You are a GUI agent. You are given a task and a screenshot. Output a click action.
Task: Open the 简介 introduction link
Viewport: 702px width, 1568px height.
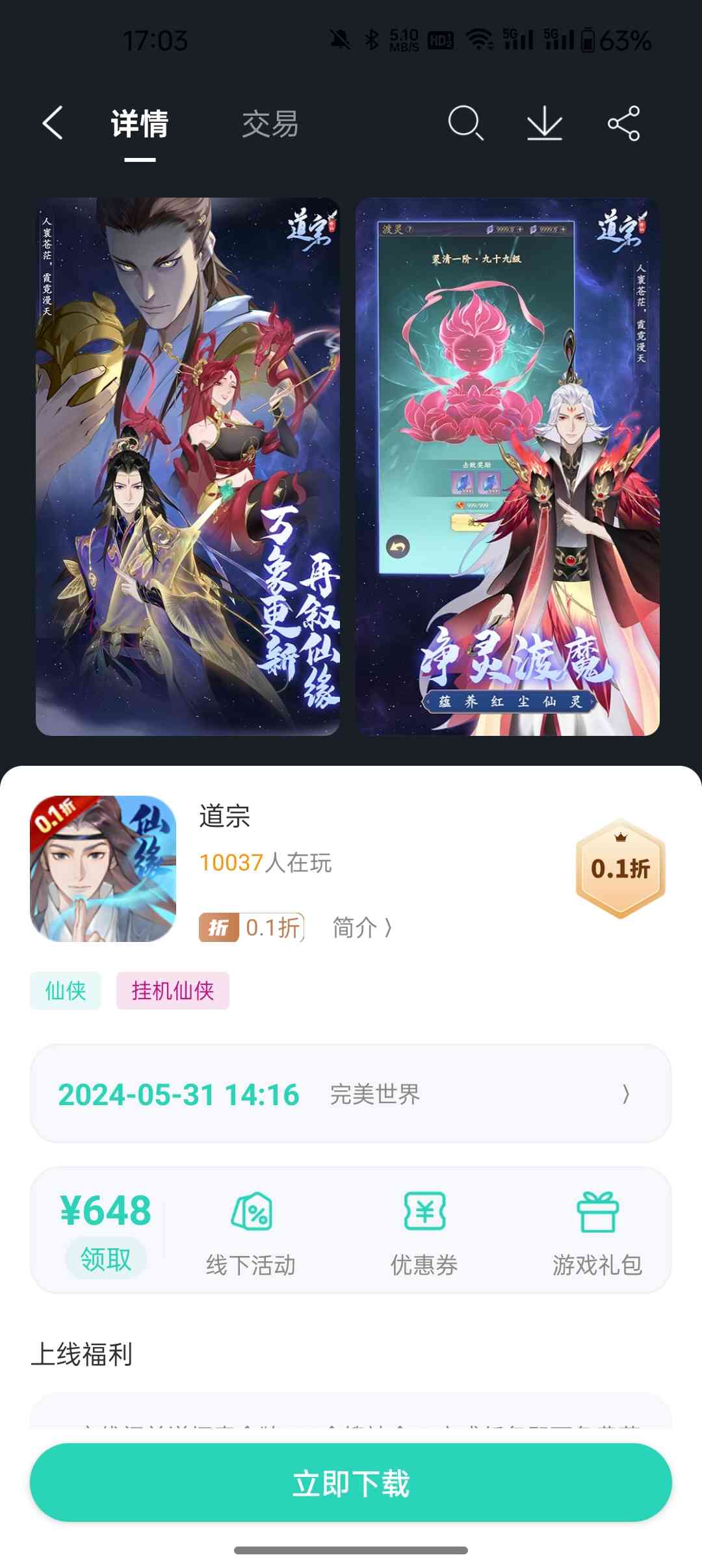pyautogui.click(x=362, y=928)
